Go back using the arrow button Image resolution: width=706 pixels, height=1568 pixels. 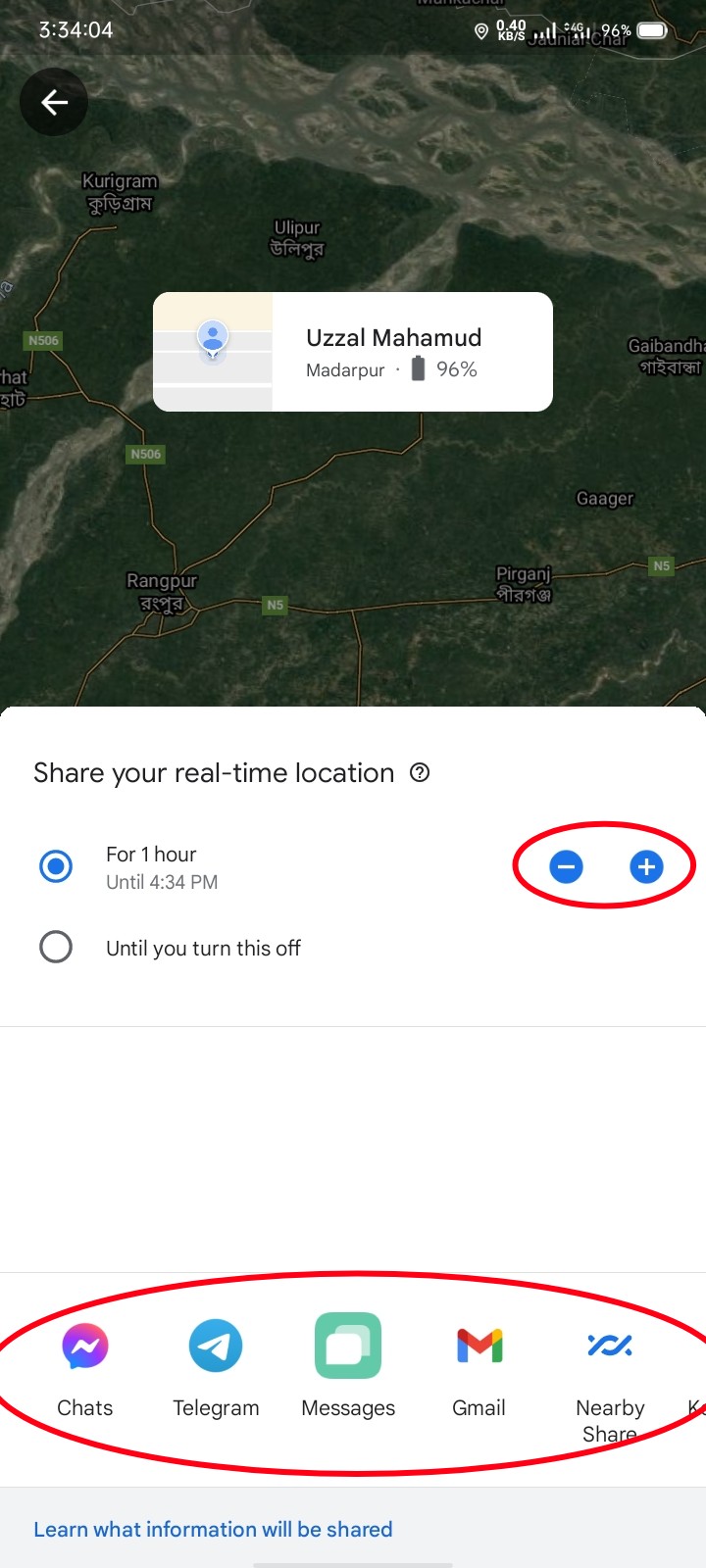(x=54, y=102)
